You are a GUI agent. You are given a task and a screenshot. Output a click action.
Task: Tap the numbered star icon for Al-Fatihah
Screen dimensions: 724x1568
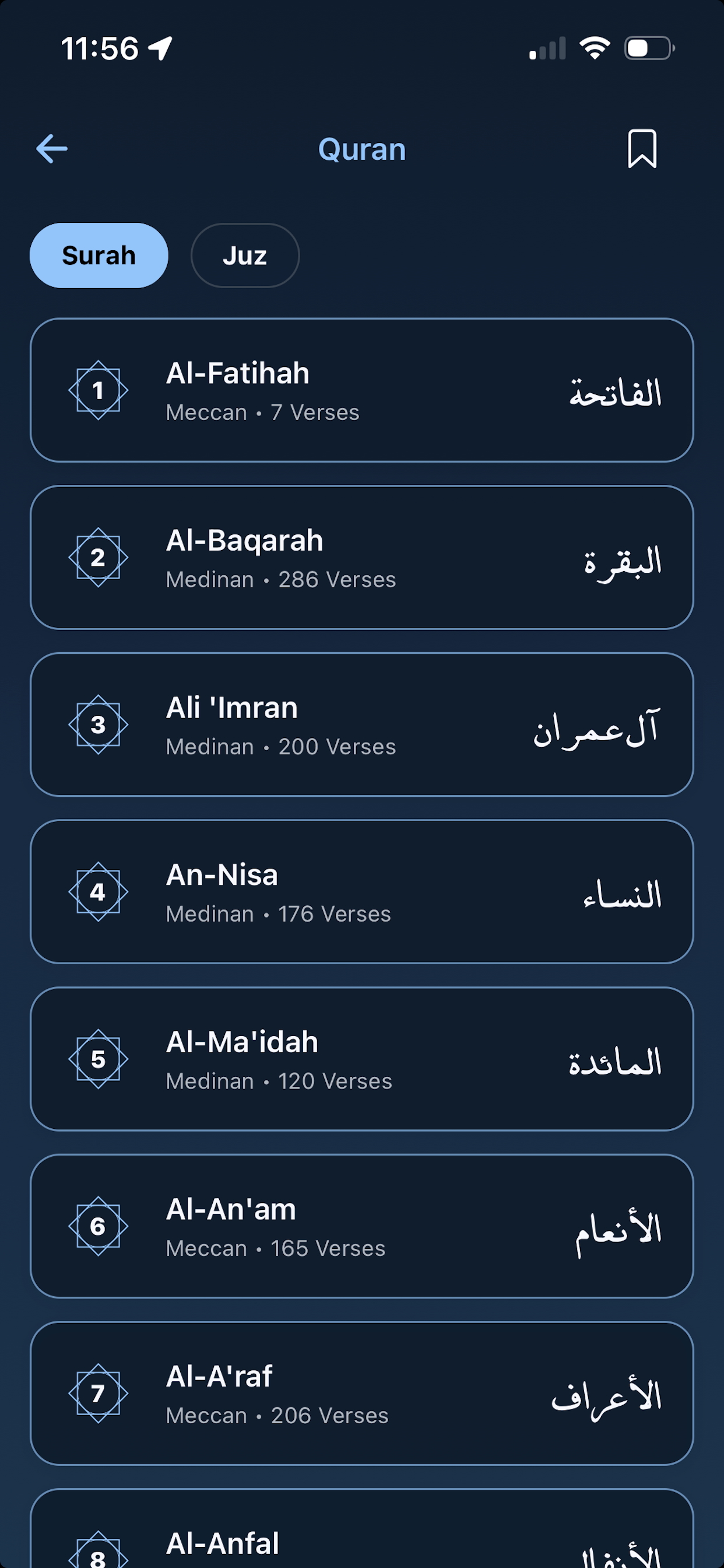tap(99, 390)
